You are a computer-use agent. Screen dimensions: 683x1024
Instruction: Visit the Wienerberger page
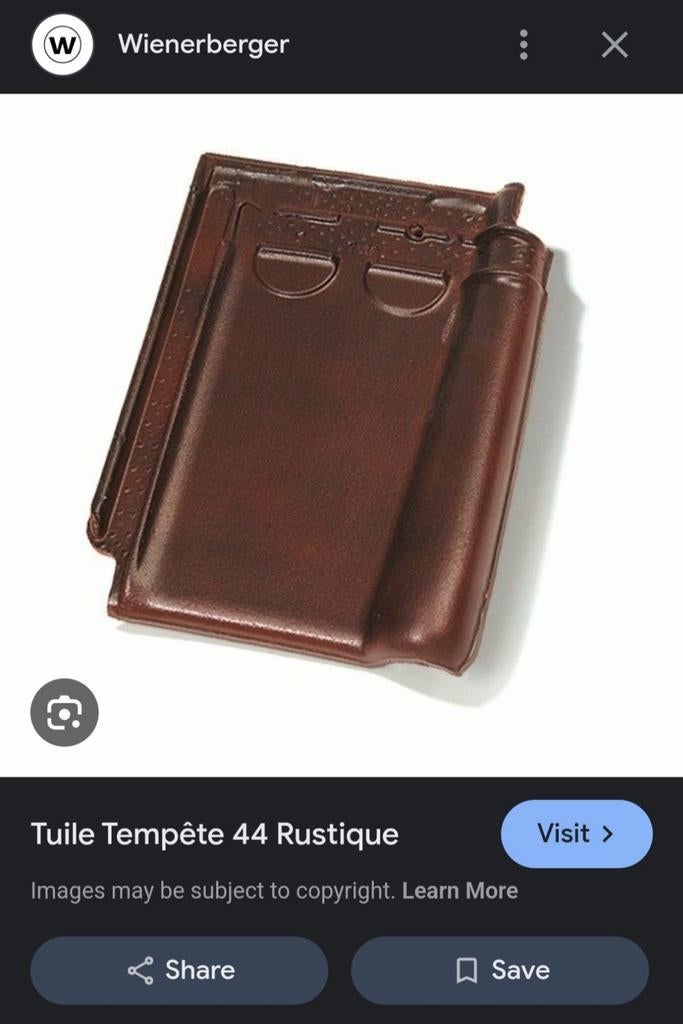pos(575,833)
